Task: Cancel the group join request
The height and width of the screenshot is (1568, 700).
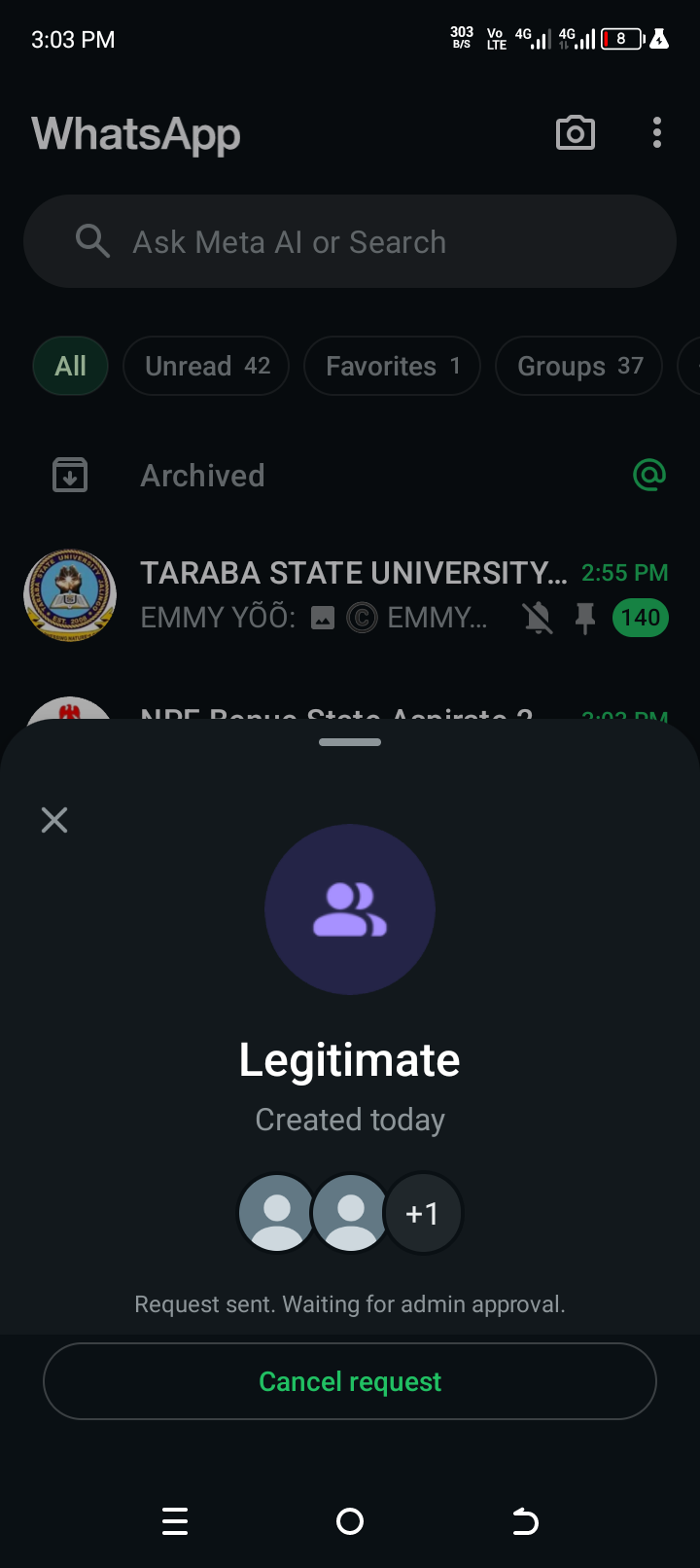Action: click(x=350, y=1381)
